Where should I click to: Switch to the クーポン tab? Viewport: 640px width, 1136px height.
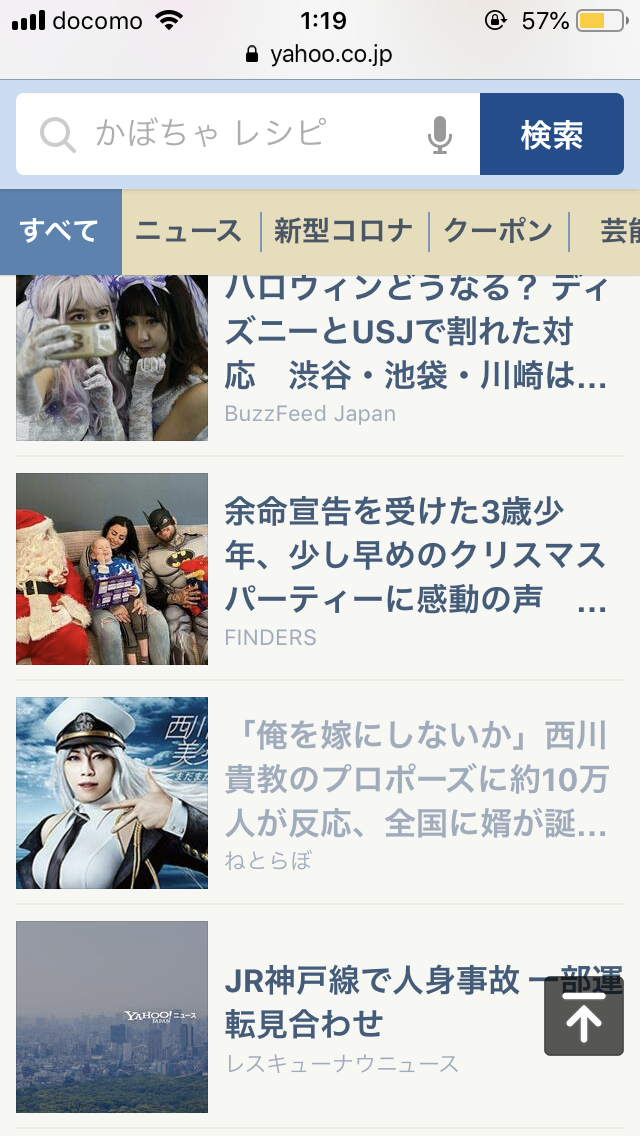[x=498, y=232]
